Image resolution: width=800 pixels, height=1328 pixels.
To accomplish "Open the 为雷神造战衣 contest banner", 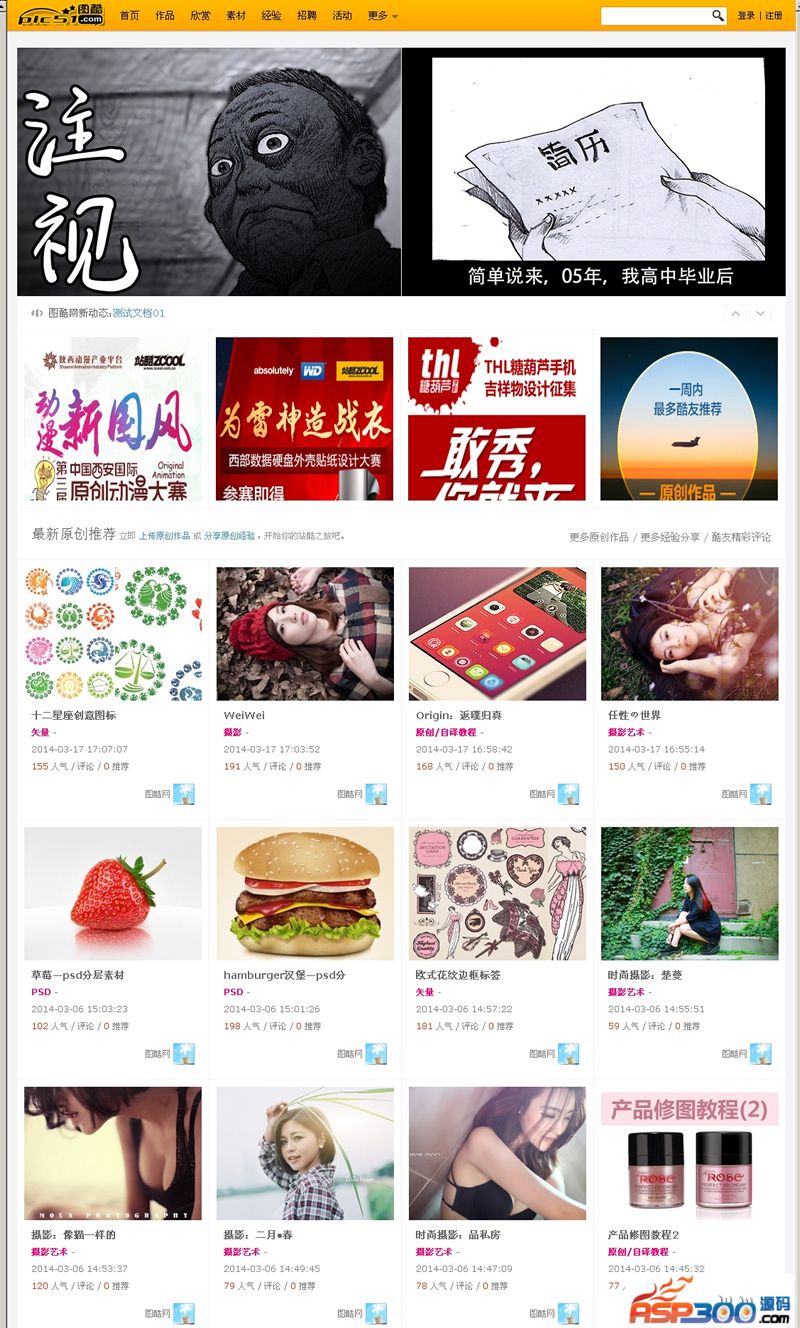I will point(304,418).
